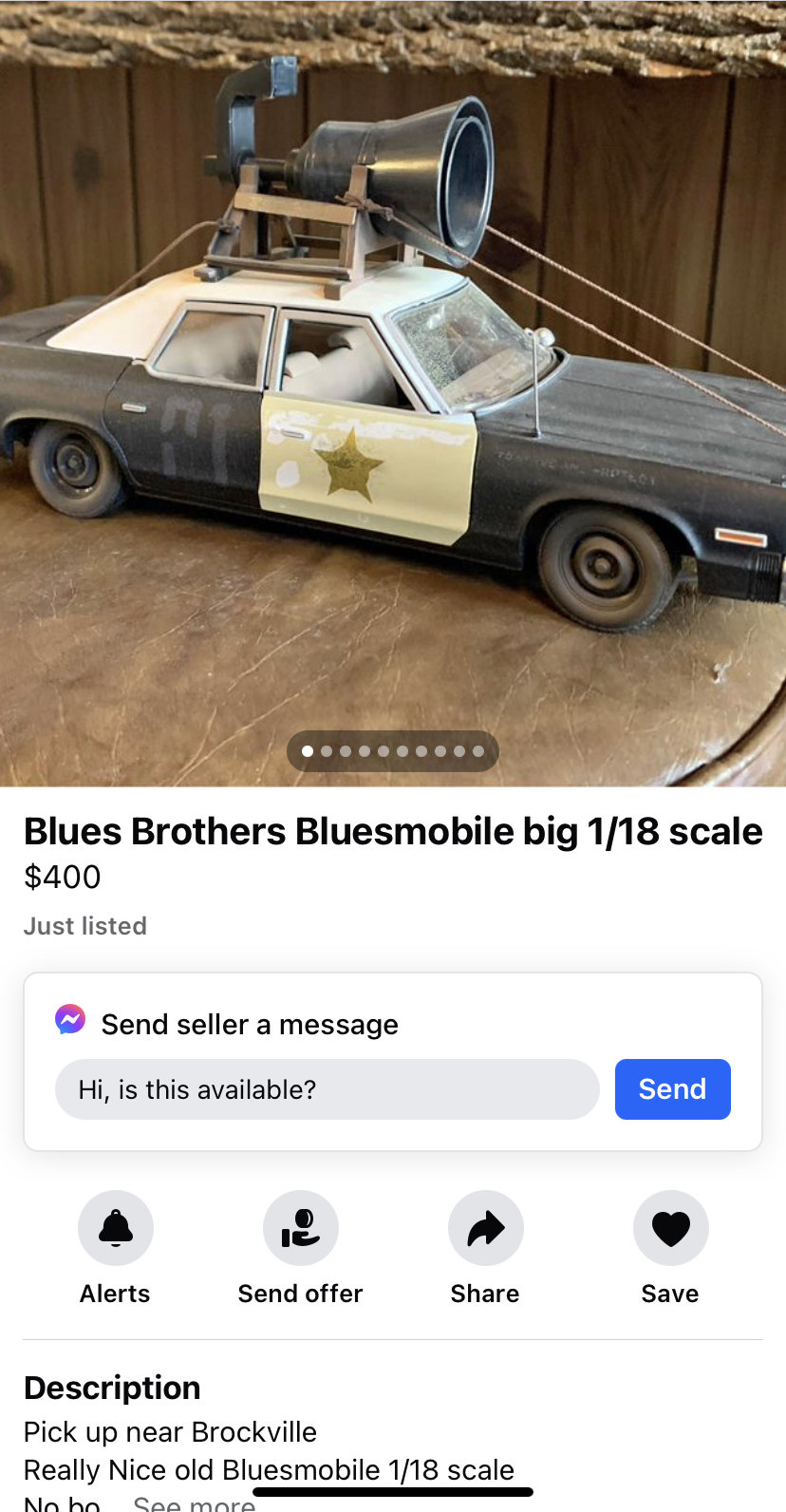Tap the photo page indicator dots
This screenshot has width=786, height=1512.
[393, 751]
